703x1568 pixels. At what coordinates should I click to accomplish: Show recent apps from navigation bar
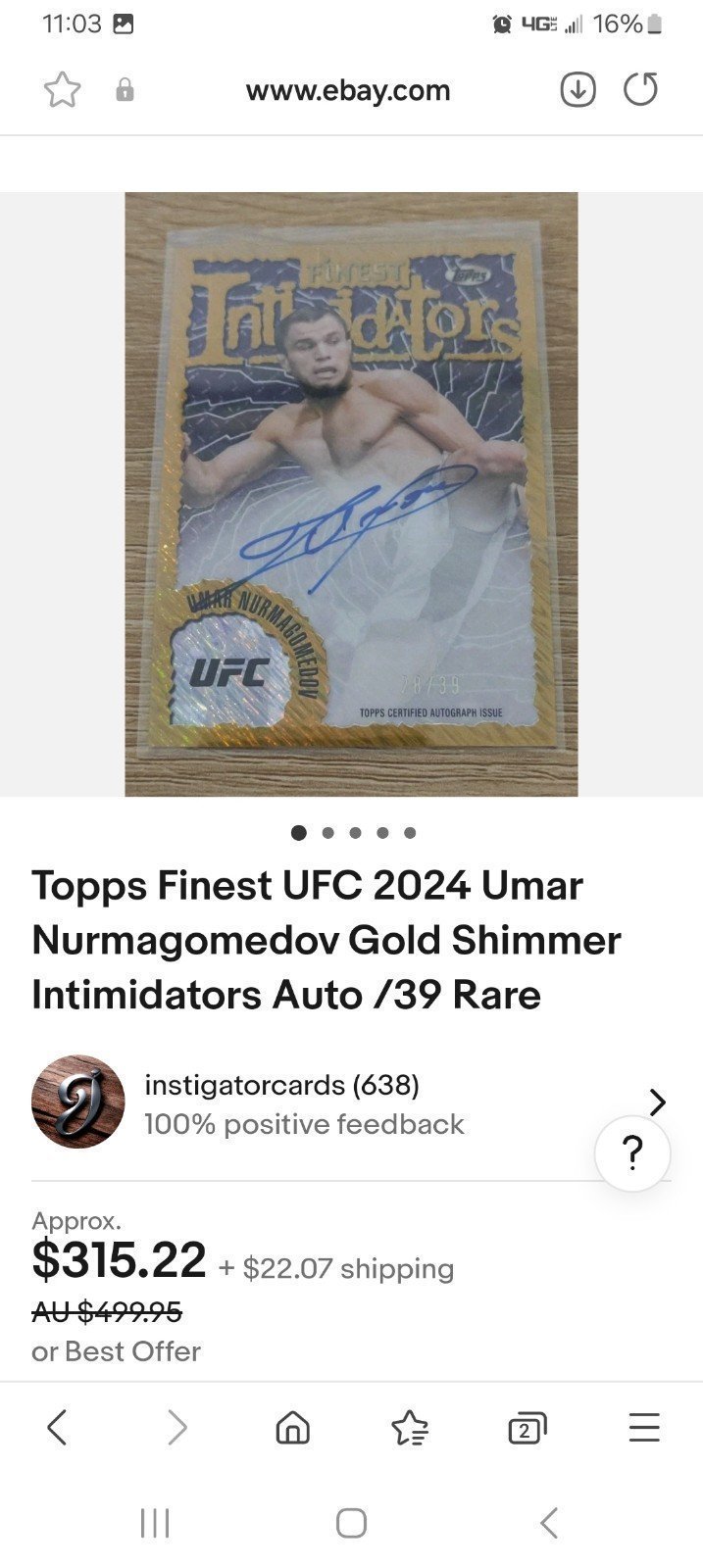(155, 1523)
